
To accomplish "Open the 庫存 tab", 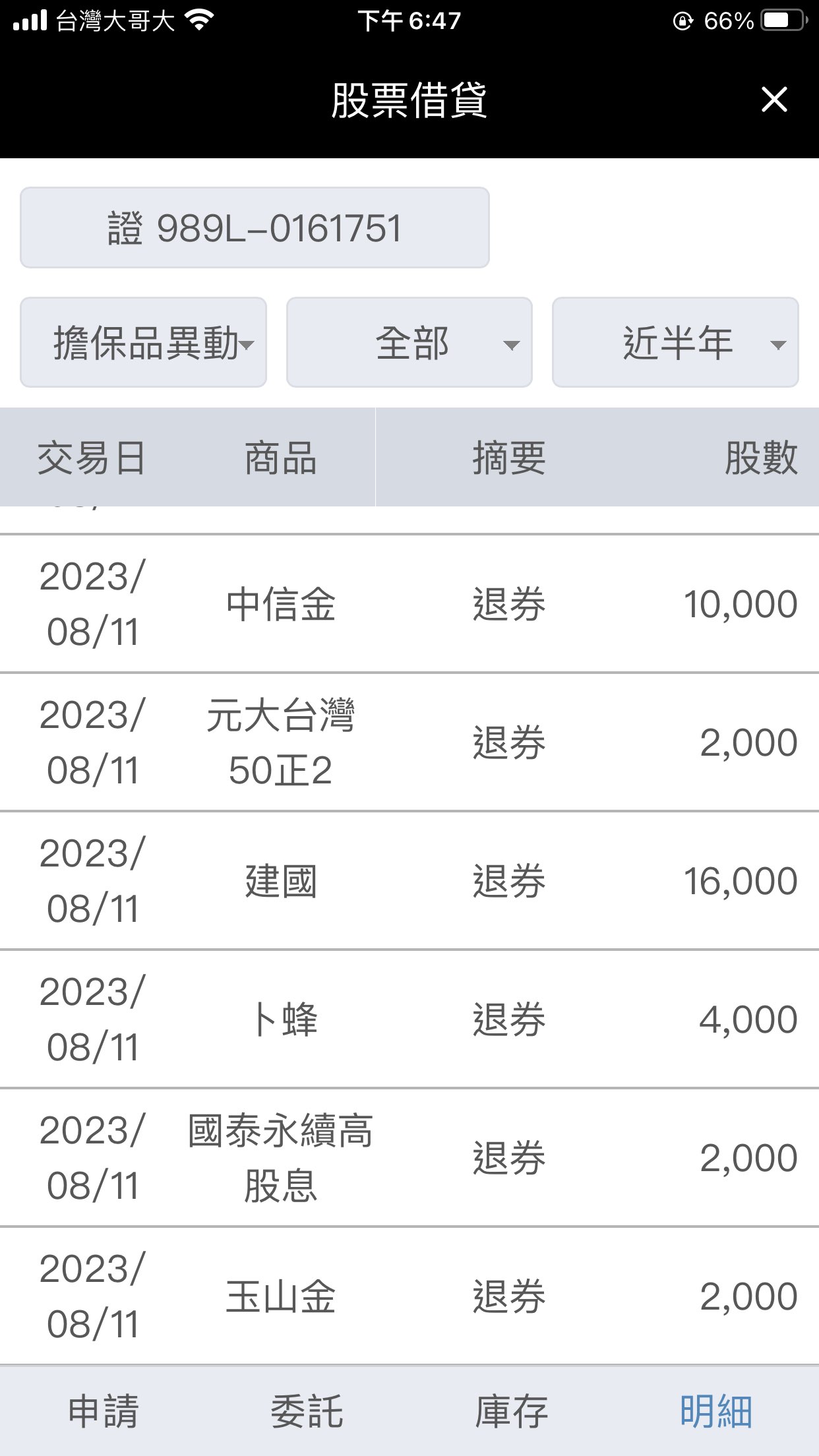I will click(x=512, y=1412).
